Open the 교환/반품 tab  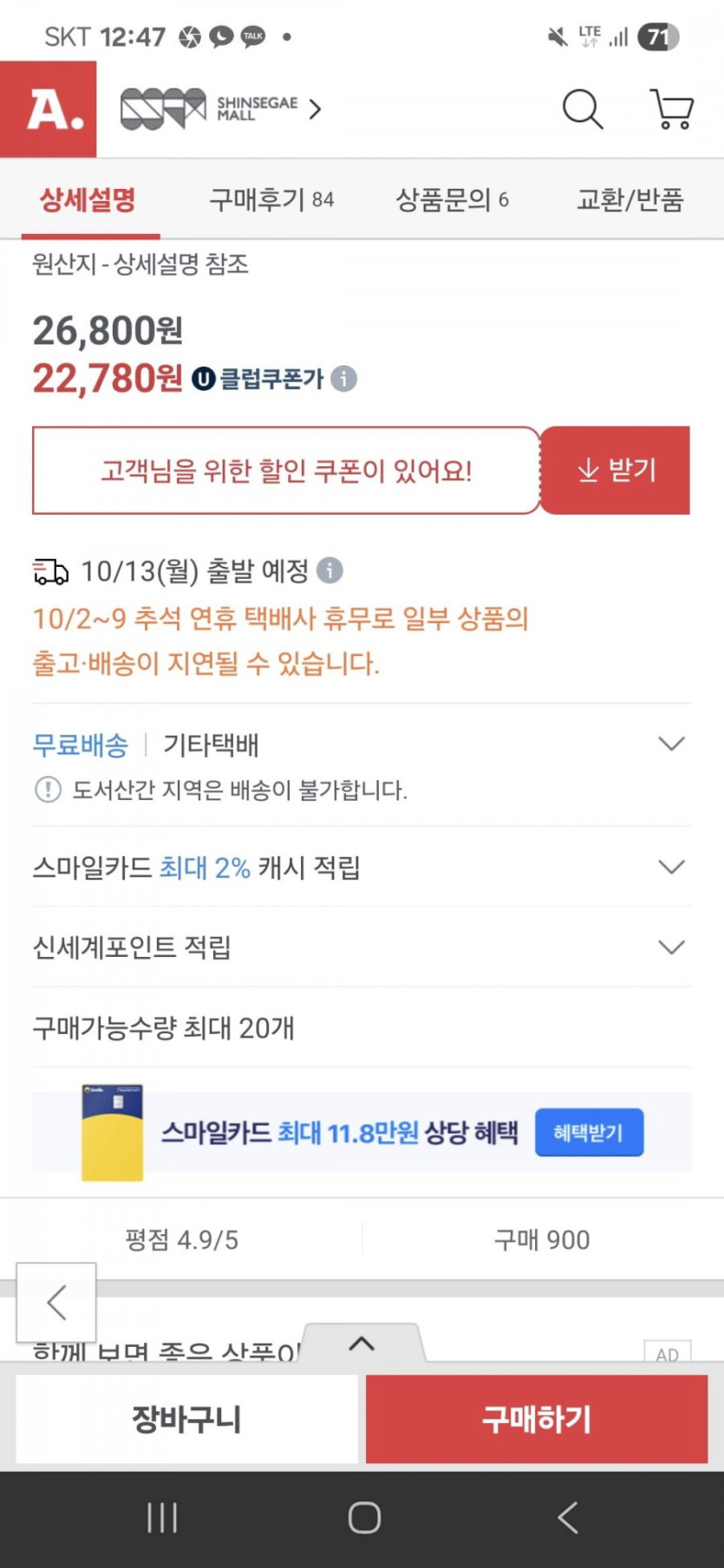(x=630, y=200)
